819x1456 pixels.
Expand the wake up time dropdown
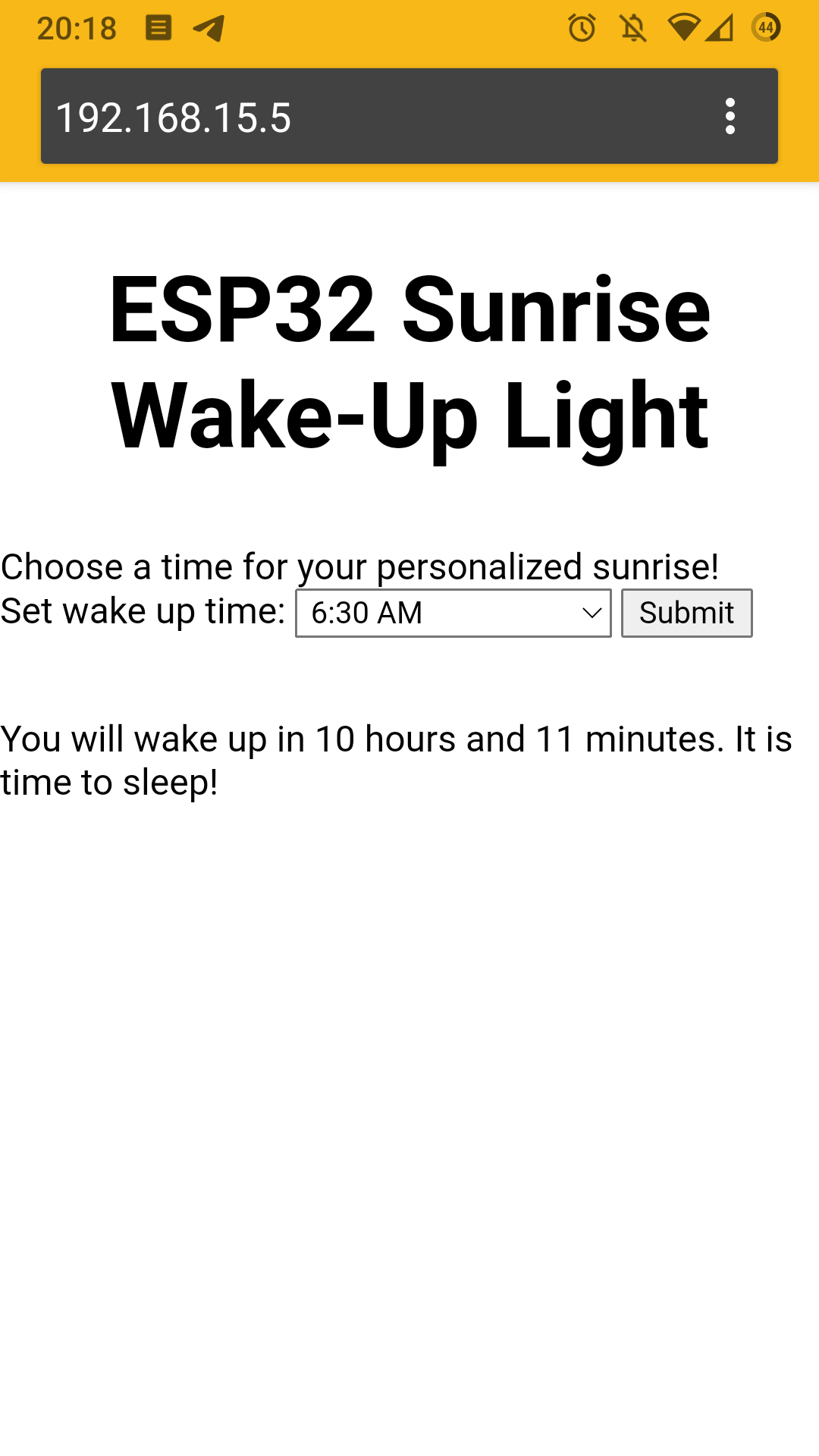point(453,613)
